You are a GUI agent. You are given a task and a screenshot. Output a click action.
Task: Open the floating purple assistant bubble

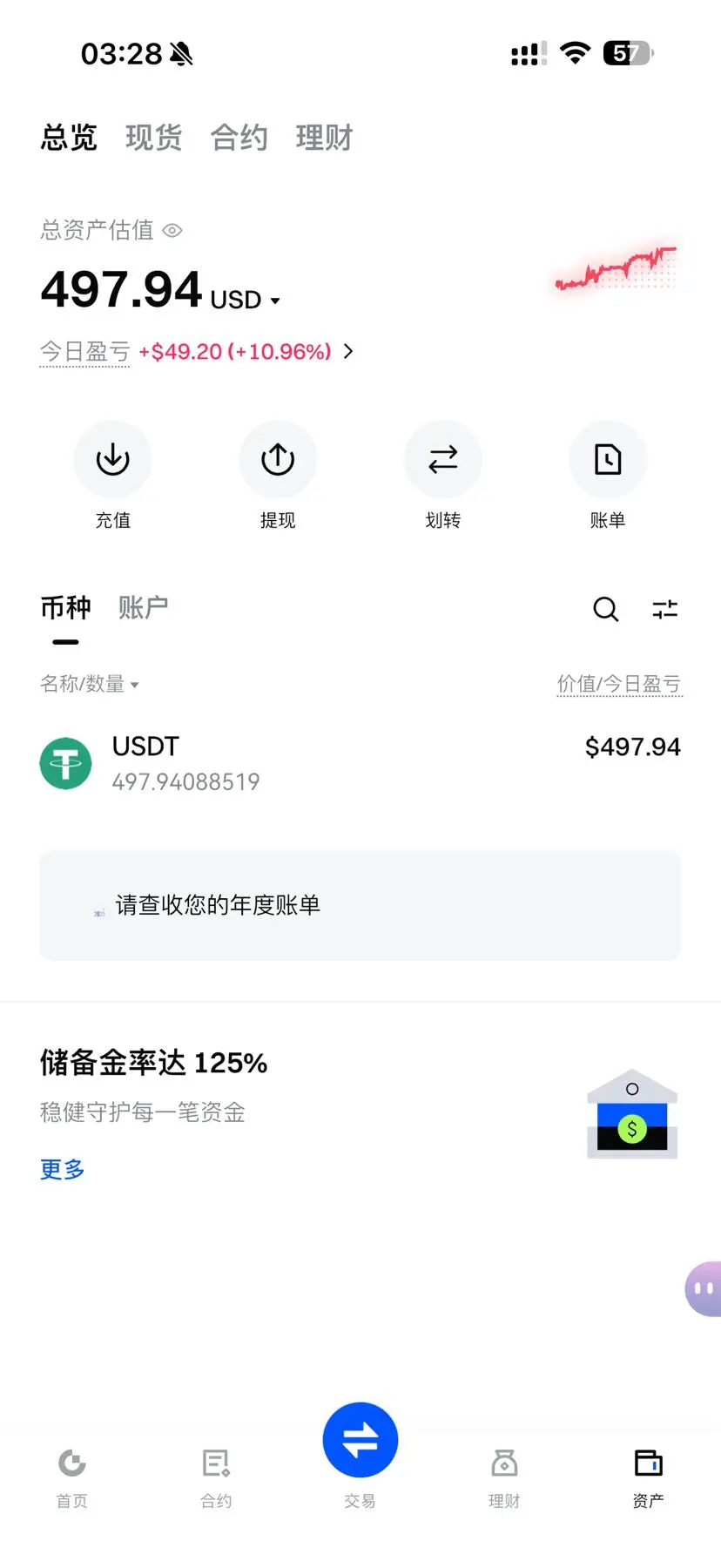[x=704, y=1288]
